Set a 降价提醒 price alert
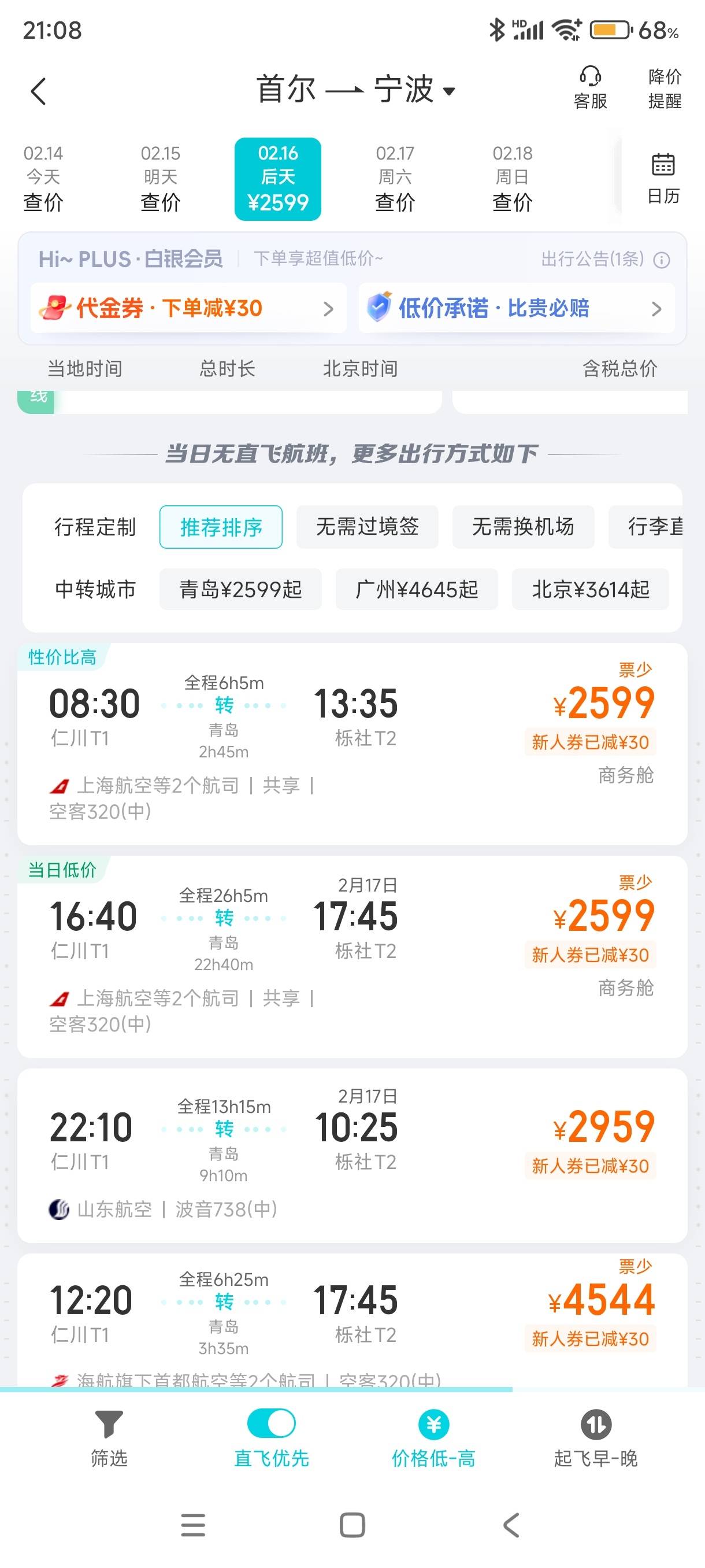Viewport: 705px width, 1568px height. [664, 88]
